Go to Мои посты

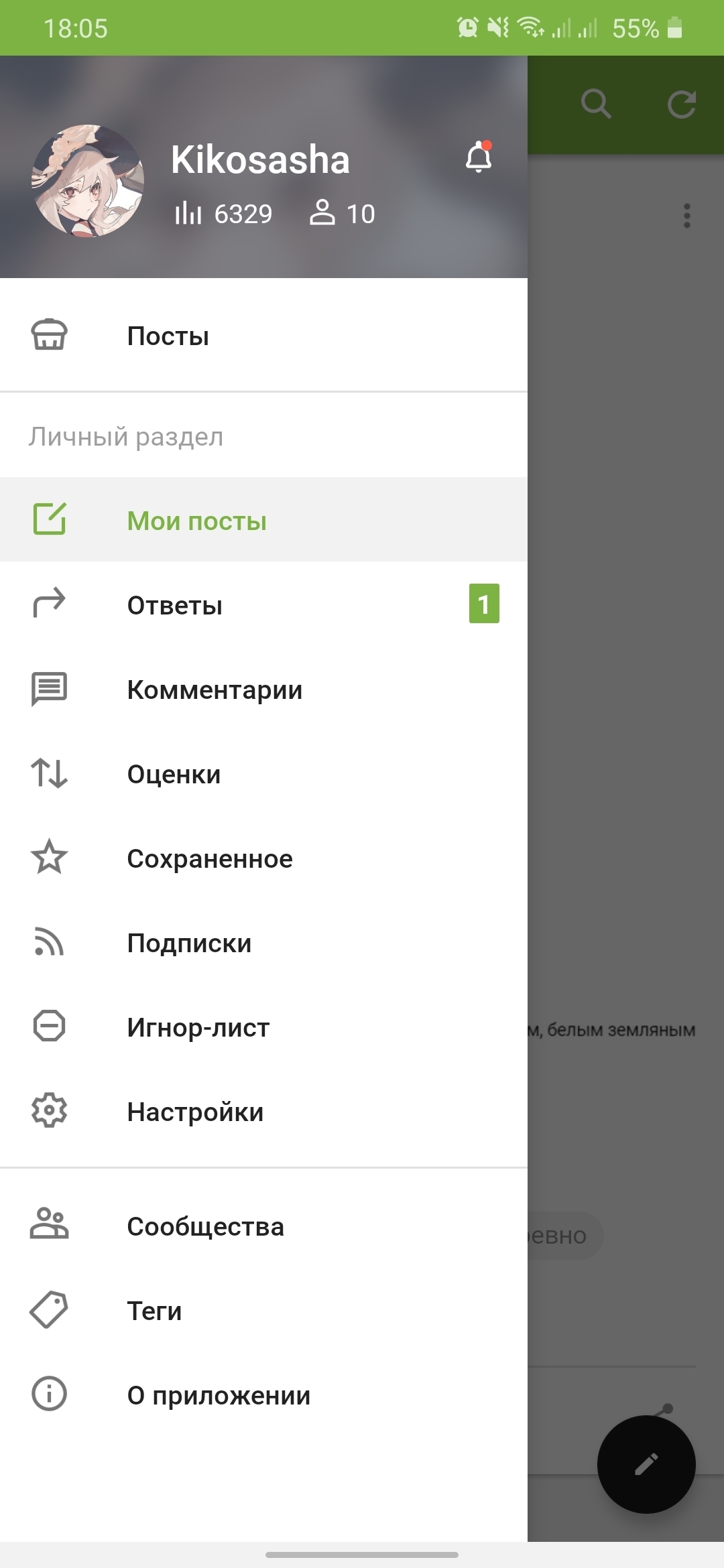pyautogui.click(x=263, y=519)
